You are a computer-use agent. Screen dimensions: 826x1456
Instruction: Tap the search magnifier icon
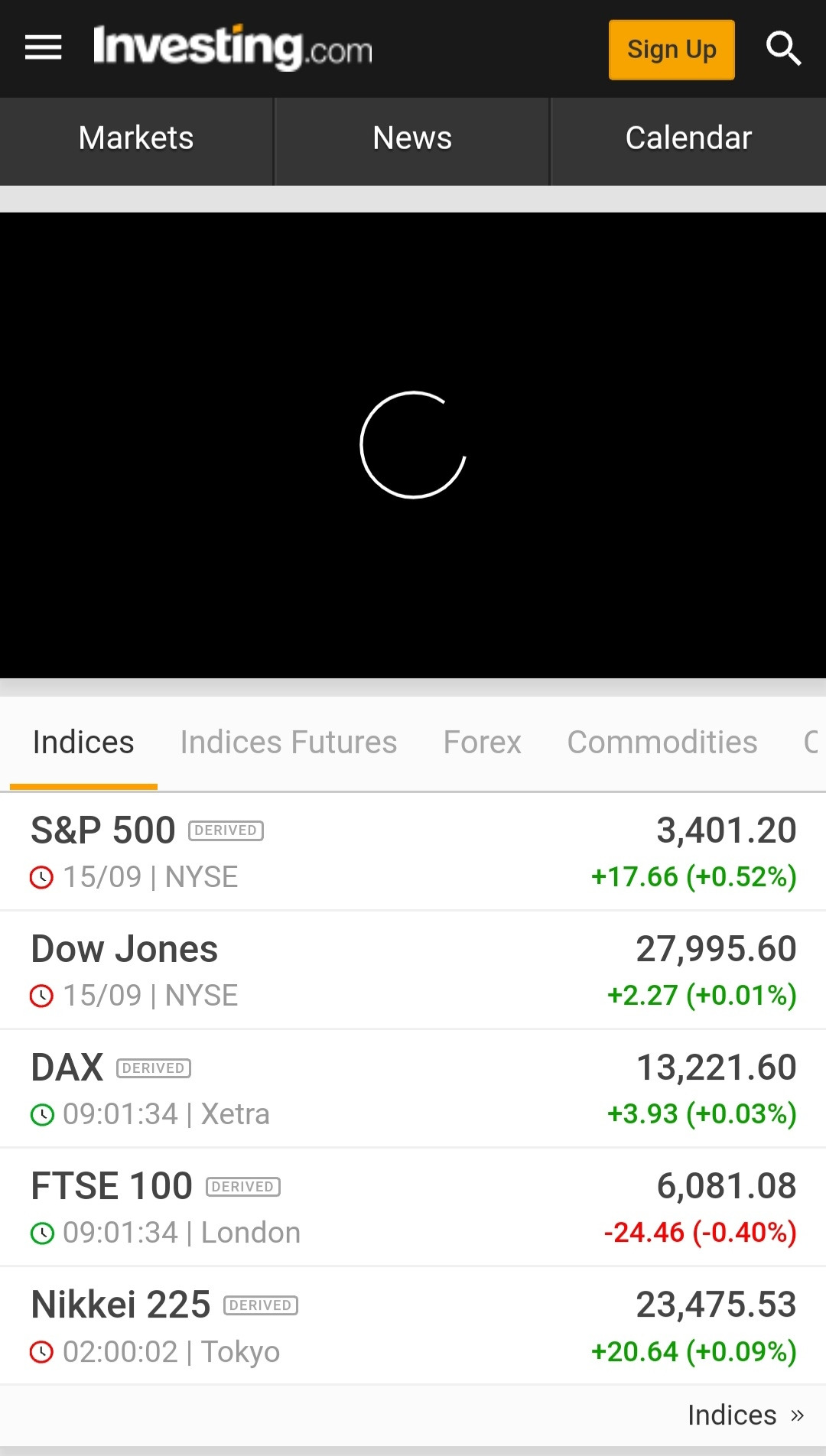click(x=783, y=49)
